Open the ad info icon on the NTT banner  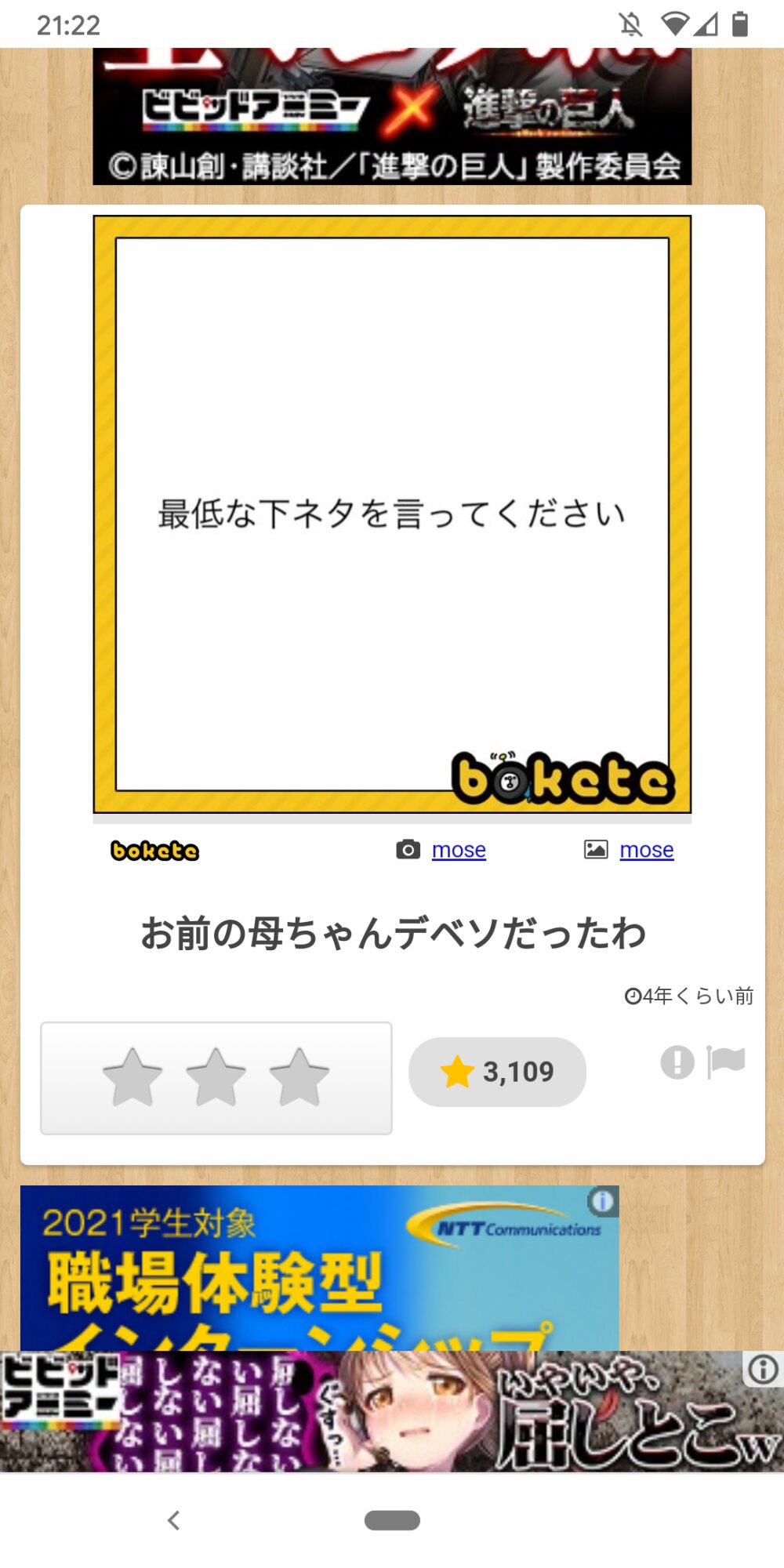[602, 1201]
